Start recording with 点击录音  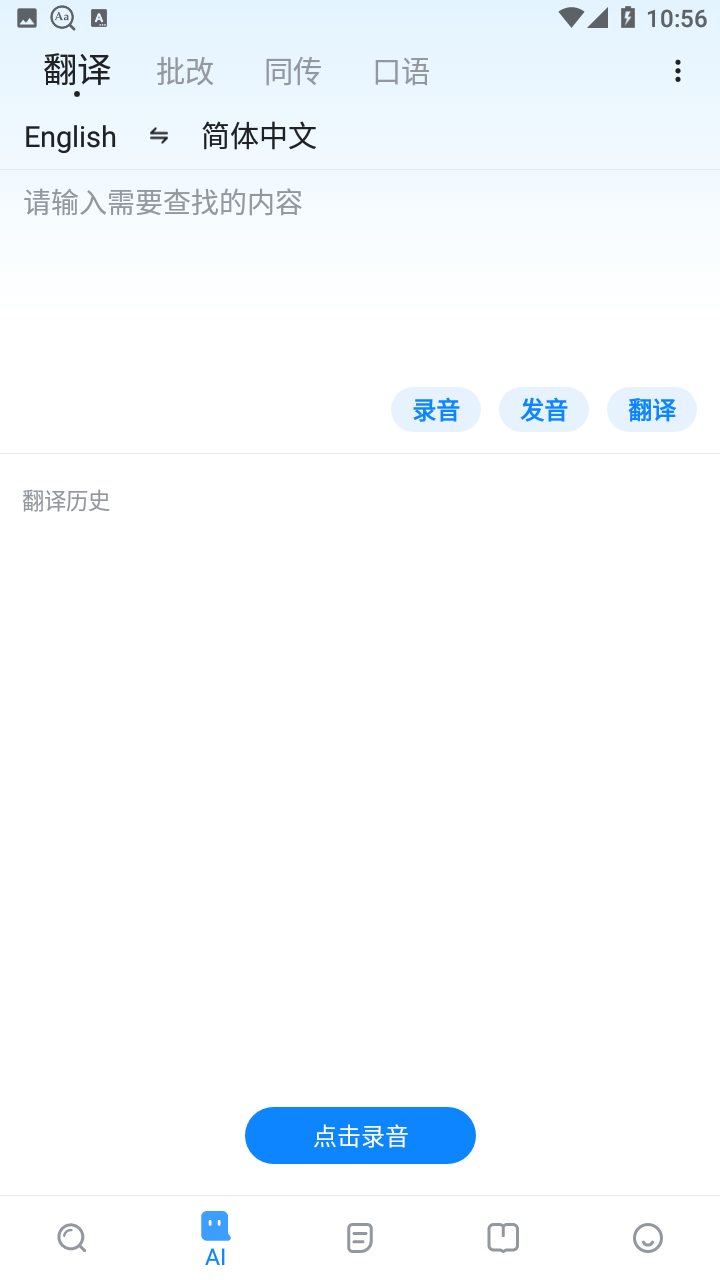point(360,1136)
